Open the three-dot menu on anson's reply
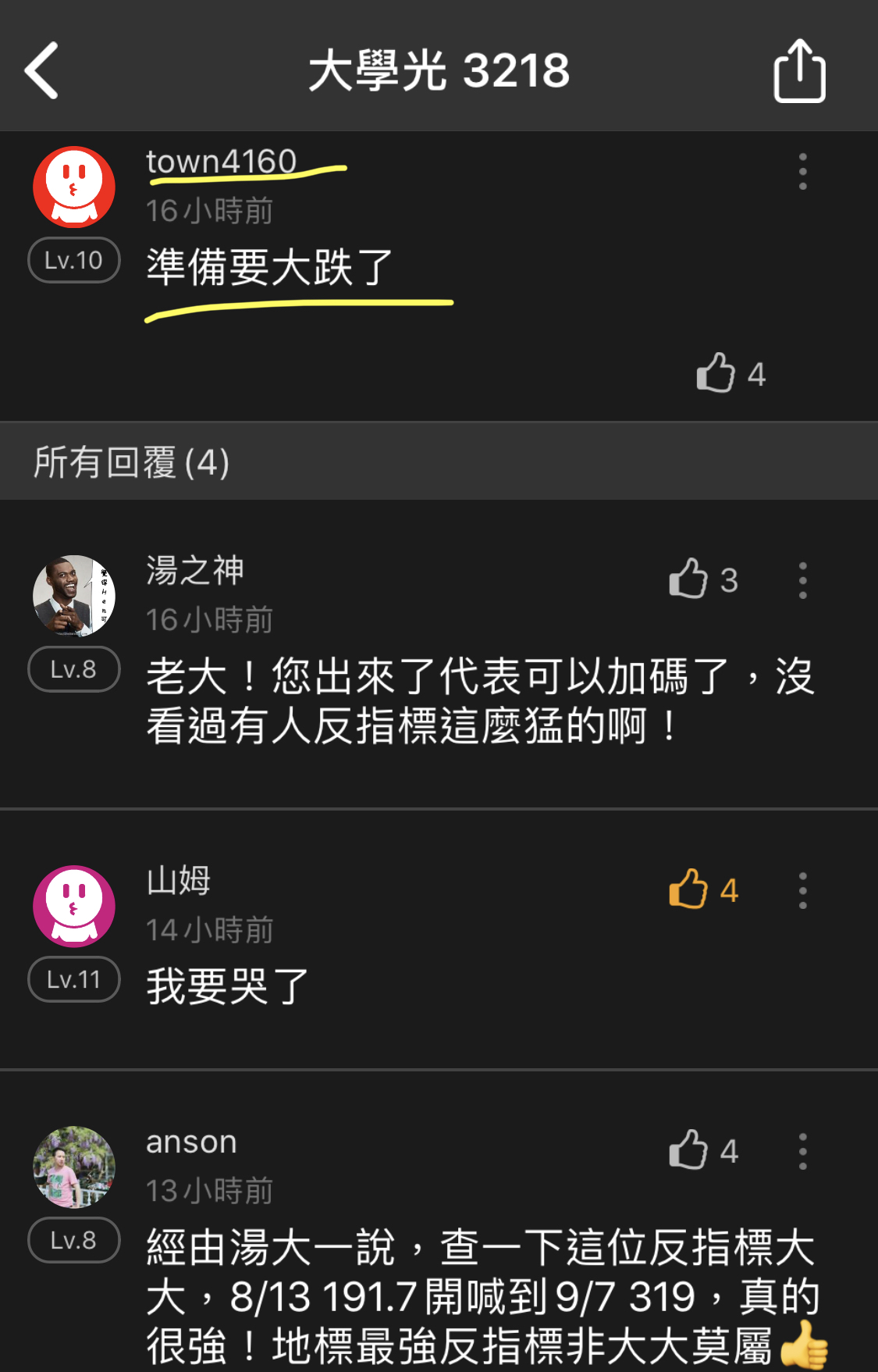878x1372 pixels. [x=802, y=1151]
